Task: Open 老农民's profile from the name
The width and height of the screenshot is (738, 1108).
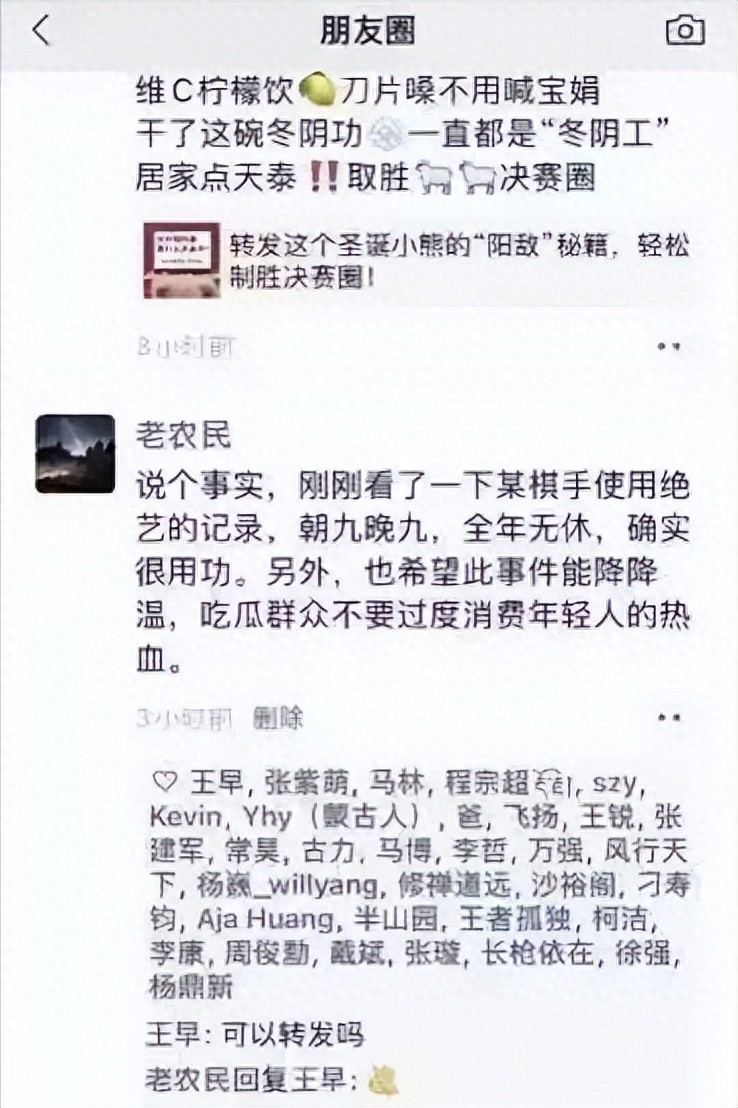Action: (x=183, y=434)
